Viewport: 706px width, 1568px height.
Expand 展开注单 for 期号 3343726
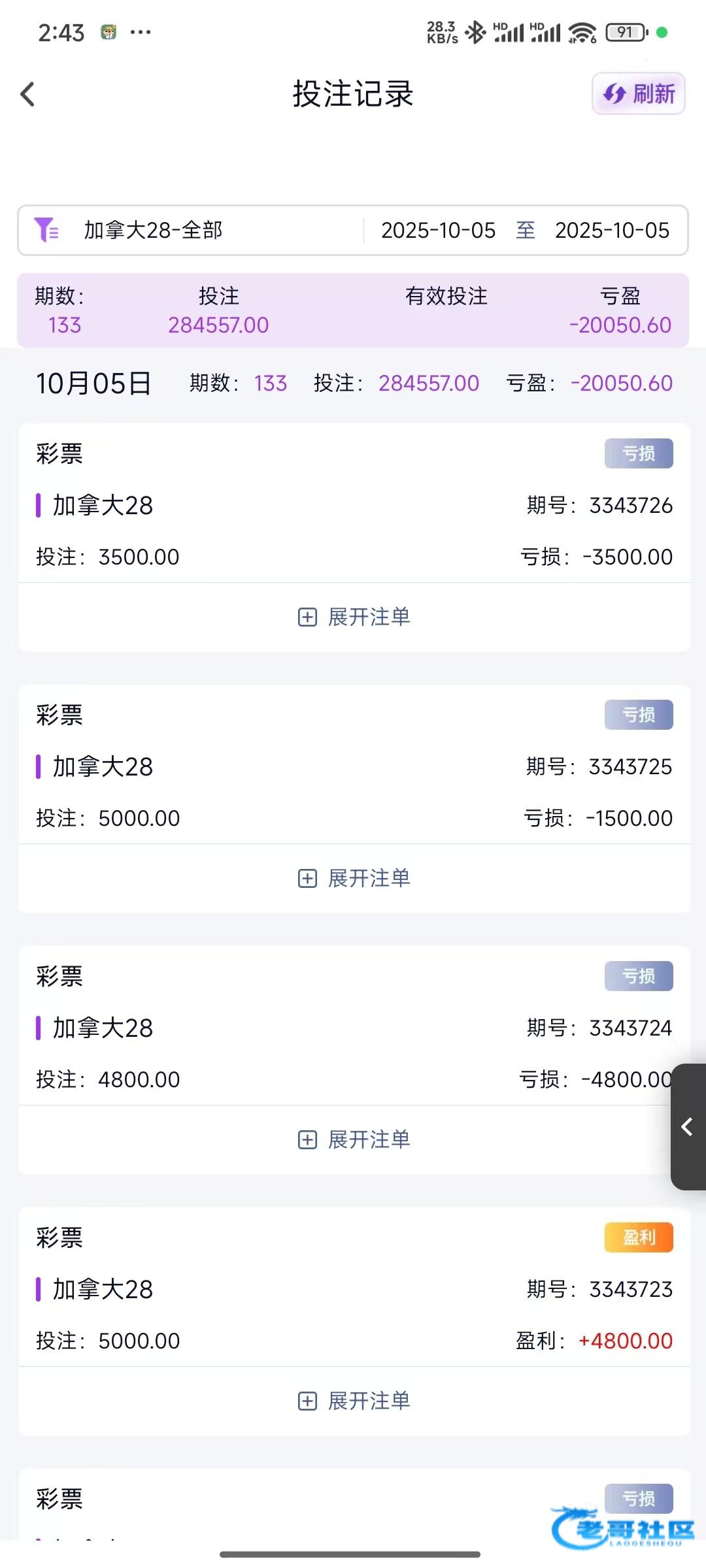(354, 617)
